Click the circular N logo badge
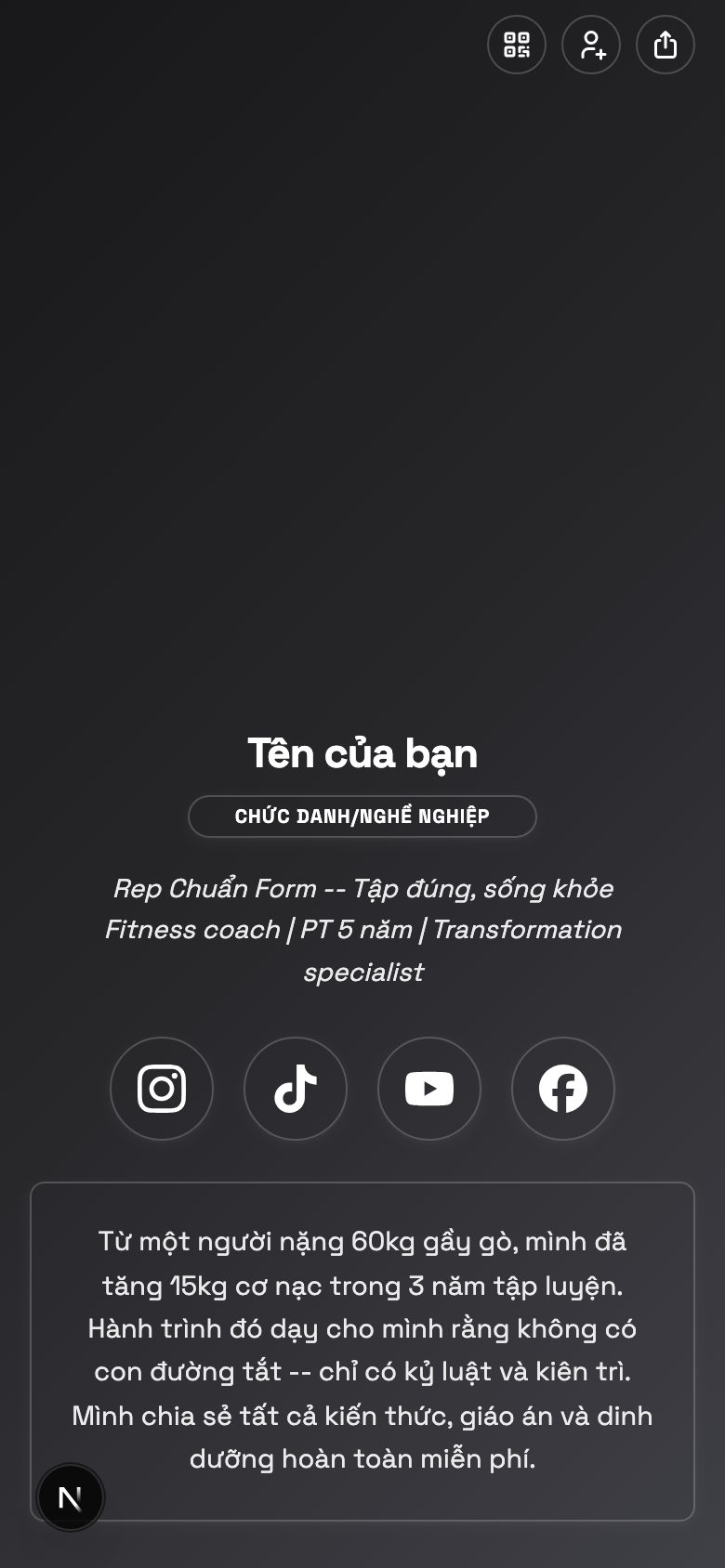 [x=70, y=1496]
